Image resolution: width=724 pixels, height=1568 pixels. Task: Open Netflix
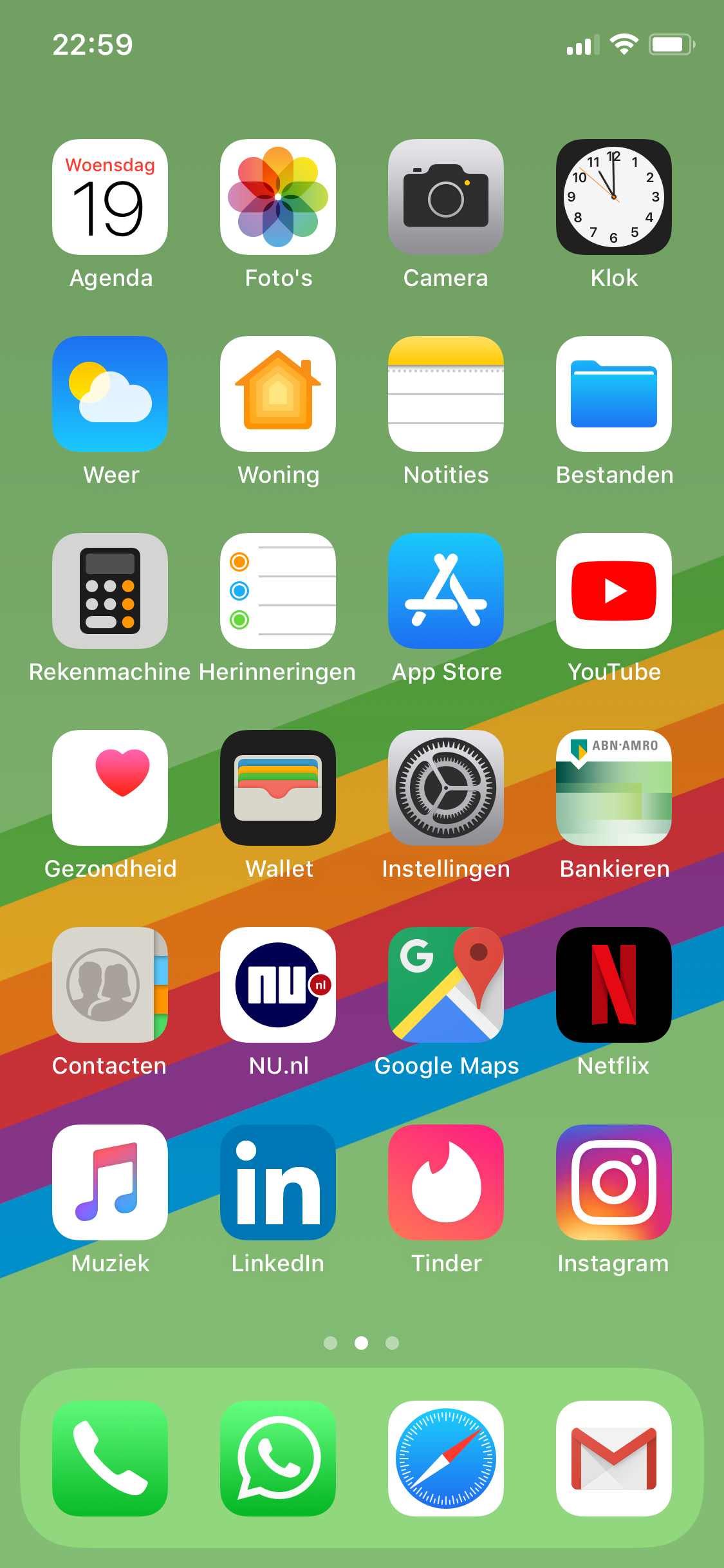click(614, 985)
